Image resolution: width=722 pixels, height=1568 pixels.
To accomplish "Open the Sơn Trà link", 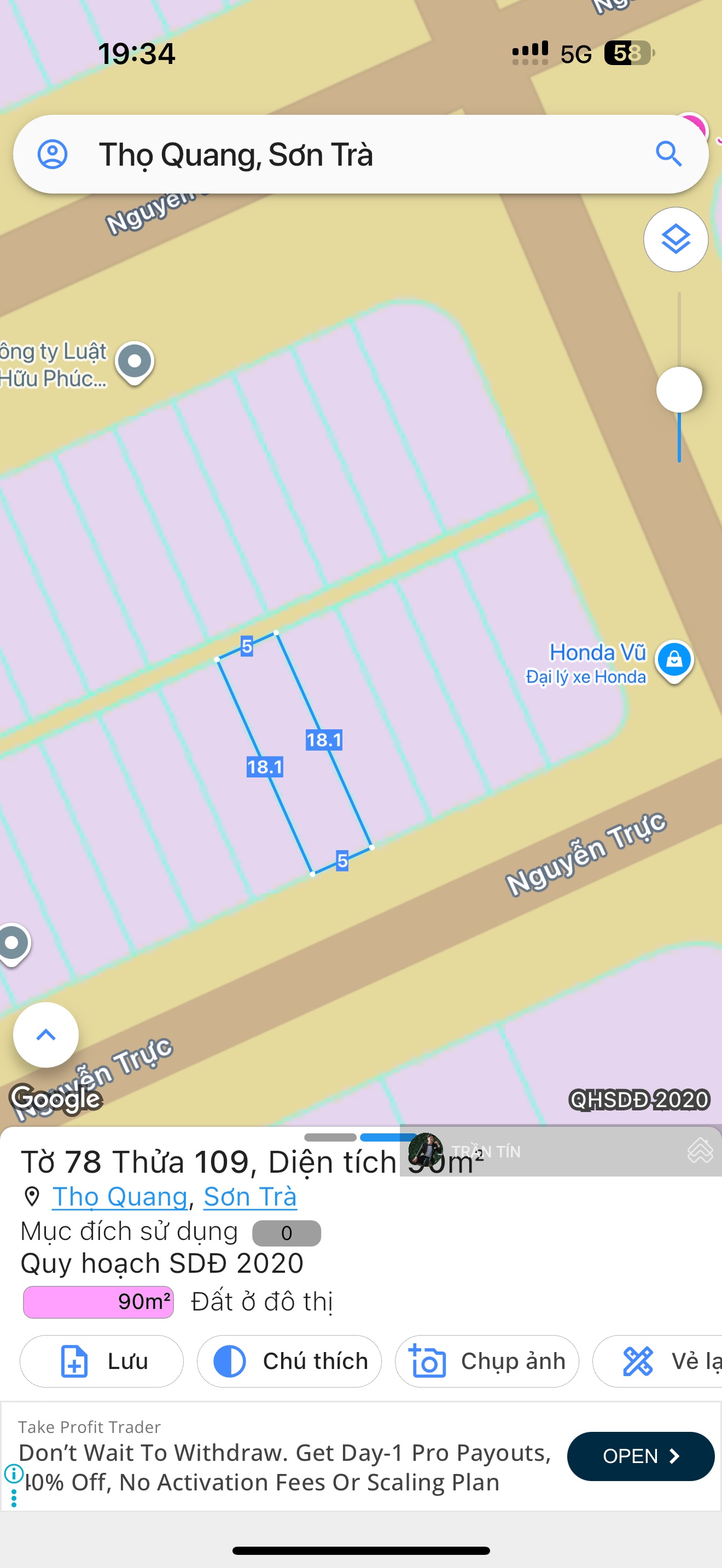I will click(x=249, y=1196).
